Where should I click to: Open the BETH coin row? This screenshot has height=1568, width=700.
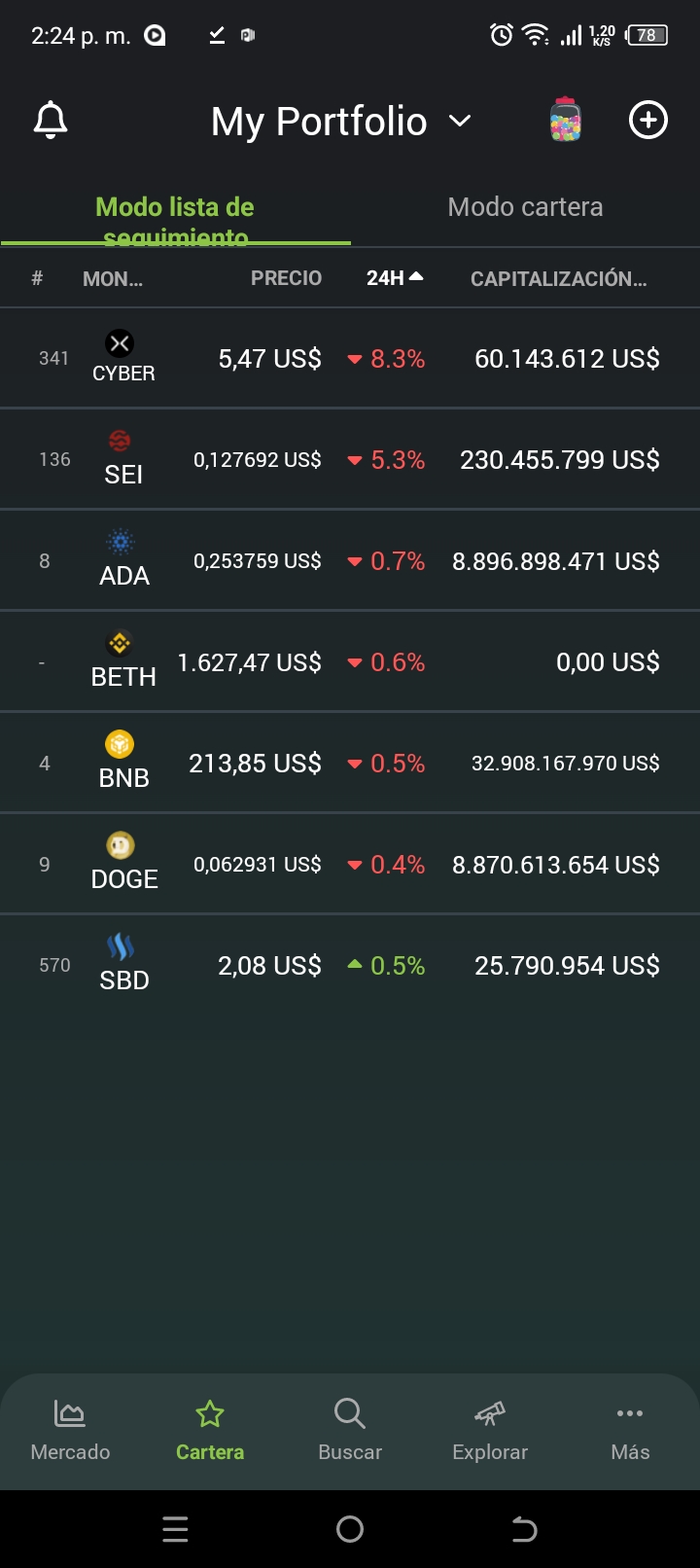350,662
